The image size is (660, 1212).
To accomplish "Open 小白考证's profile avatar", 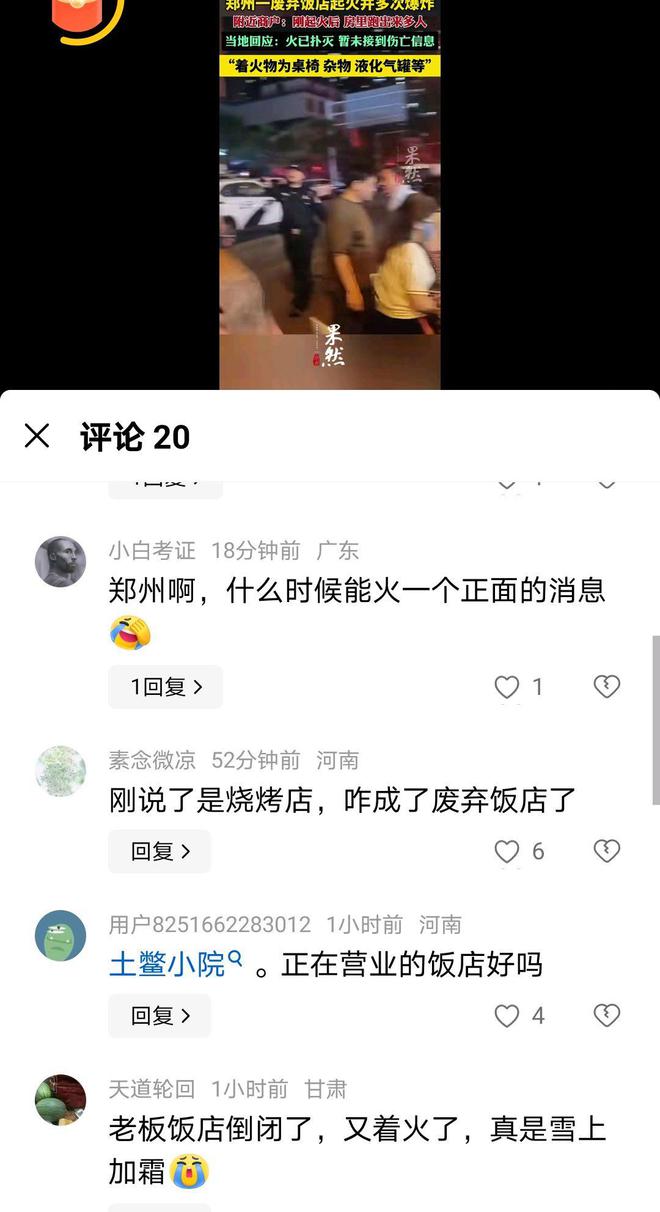I will click(61, 562).
